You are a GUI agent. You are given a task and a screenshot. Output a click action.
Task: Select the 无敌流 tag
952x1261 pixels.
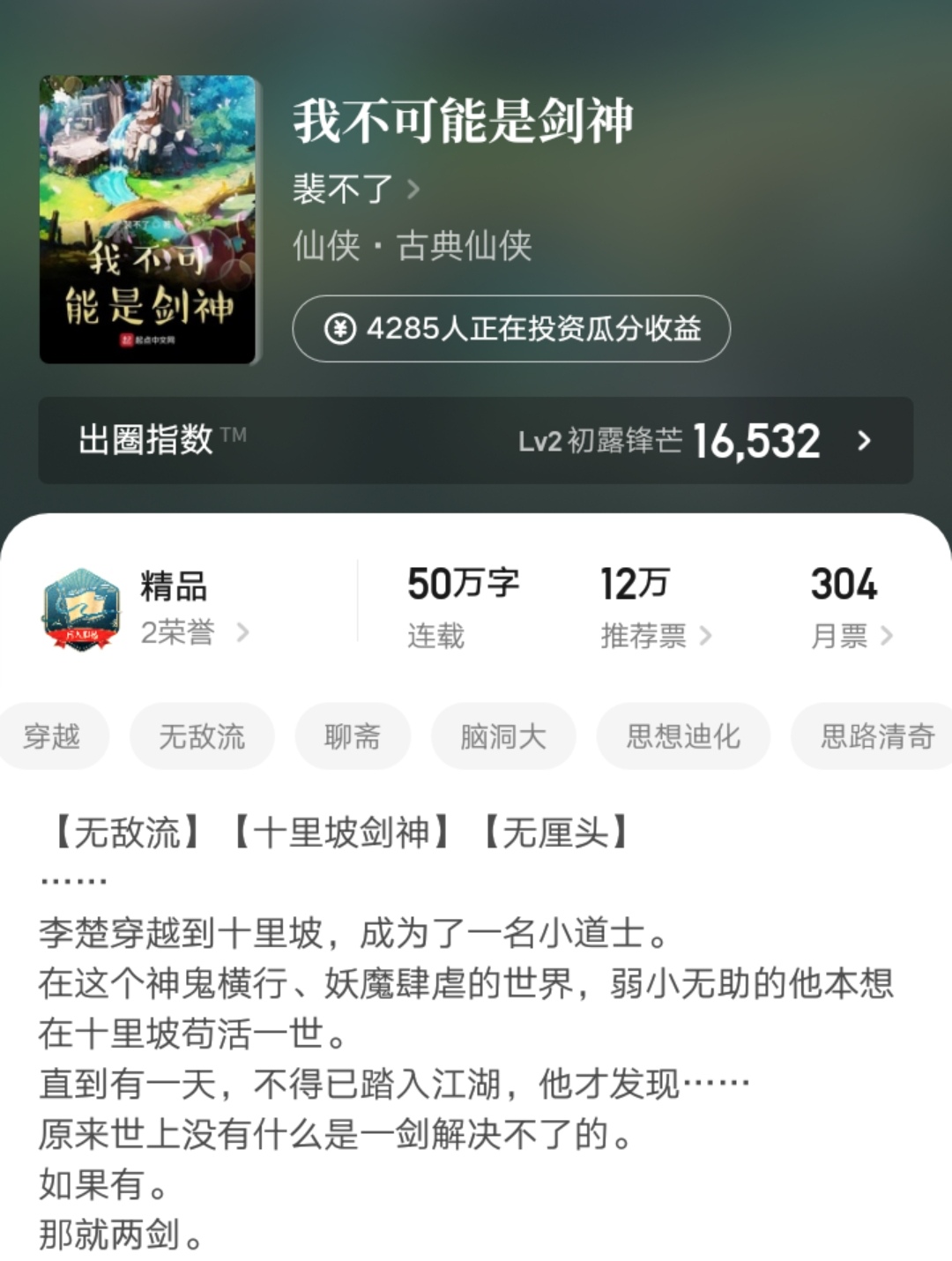[201, 735]
